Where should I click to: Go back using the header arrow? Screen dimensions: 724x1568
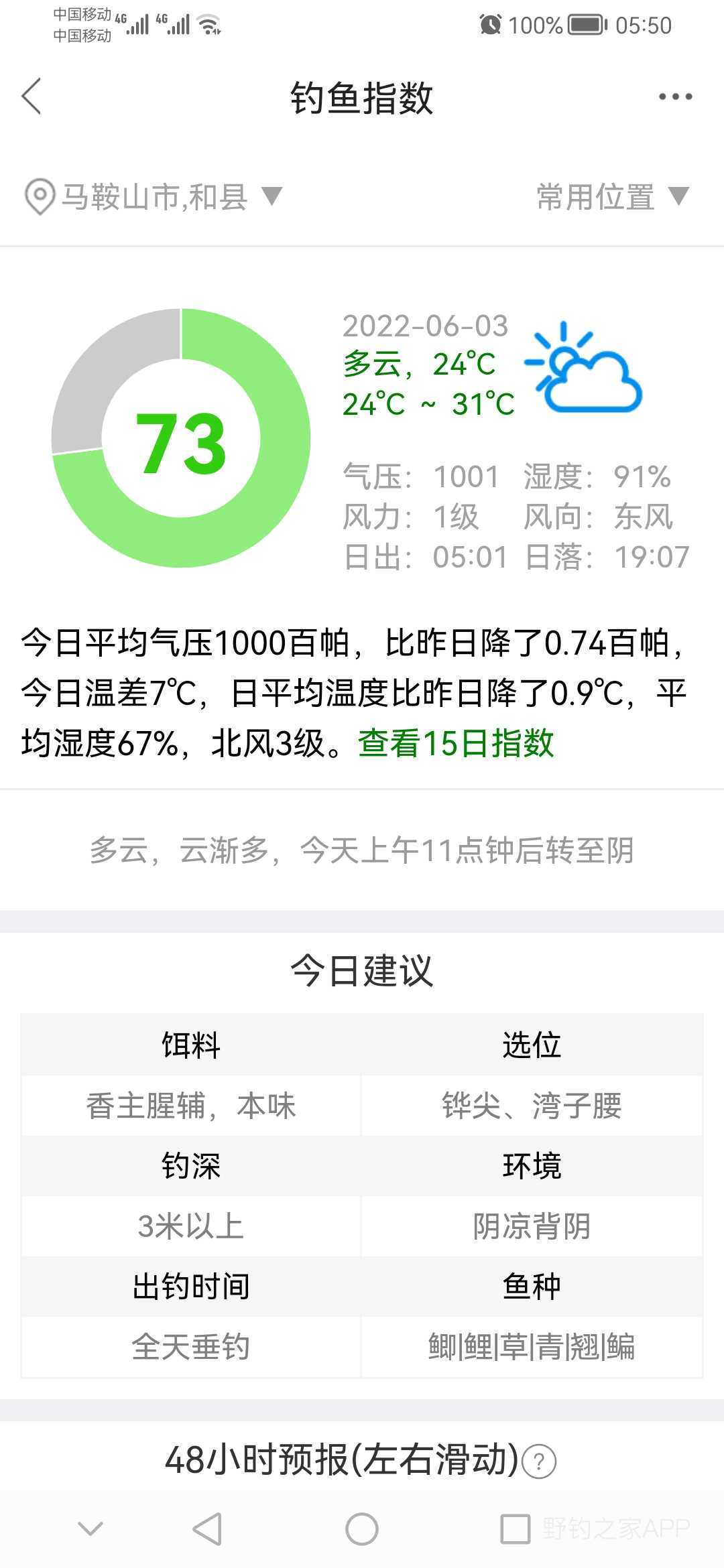(32, 96)
